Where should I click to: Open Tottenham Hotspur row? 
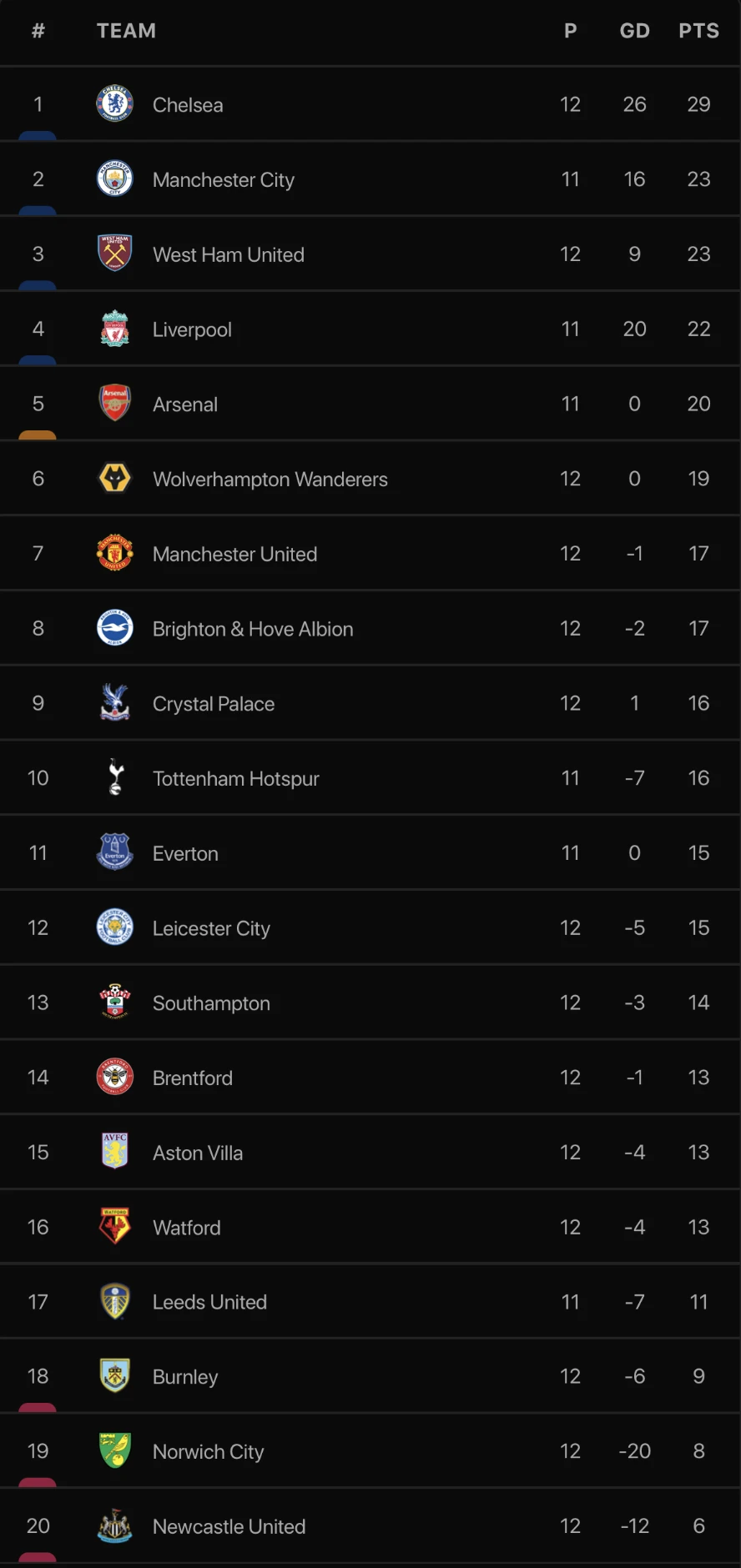tap(235, 779)
